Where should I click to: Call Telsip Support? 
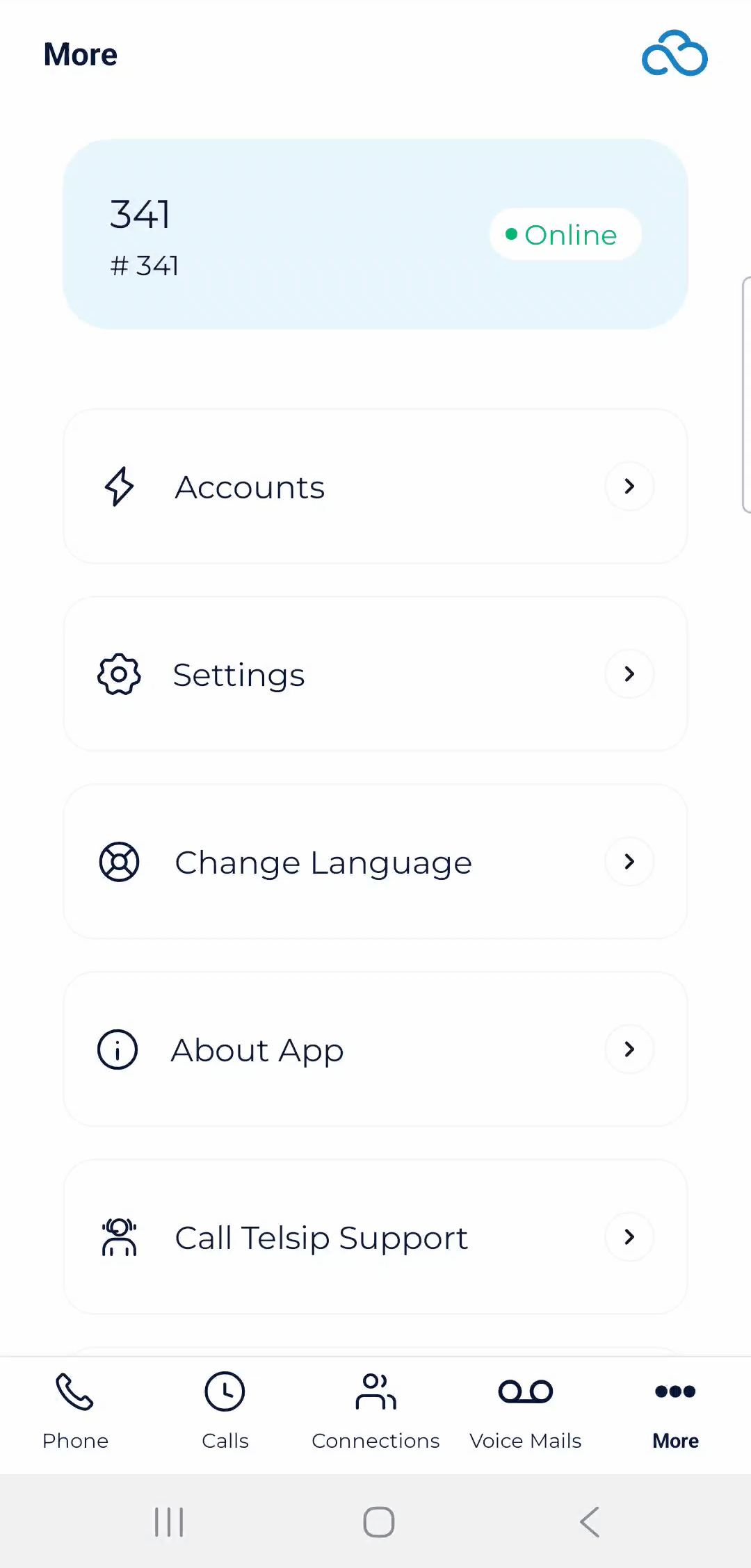tap(375, 1237)
